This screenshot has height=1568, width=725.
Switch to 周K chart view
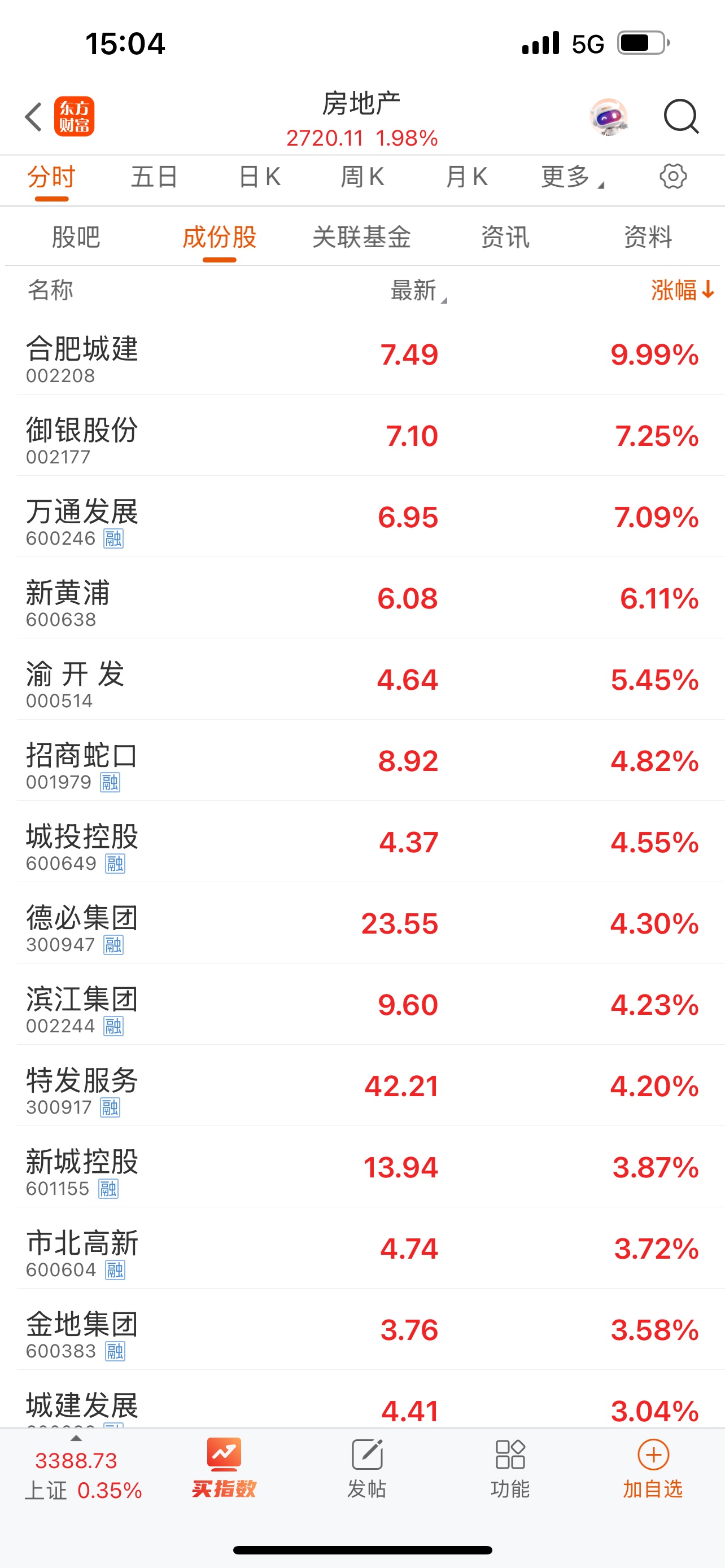point(362,177)
